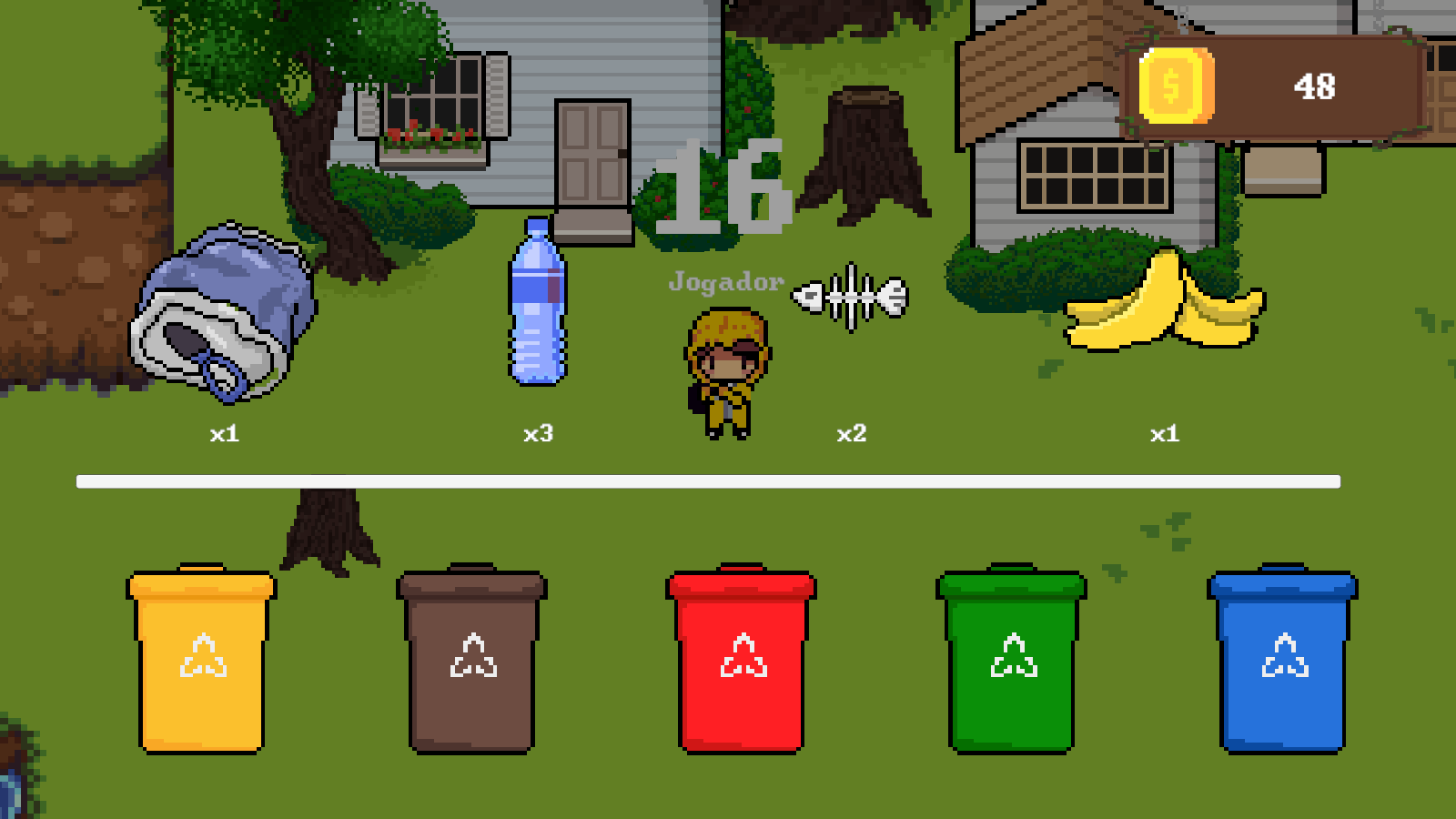
Task: Pick the green recycling bin
Action: point(1012,660)
